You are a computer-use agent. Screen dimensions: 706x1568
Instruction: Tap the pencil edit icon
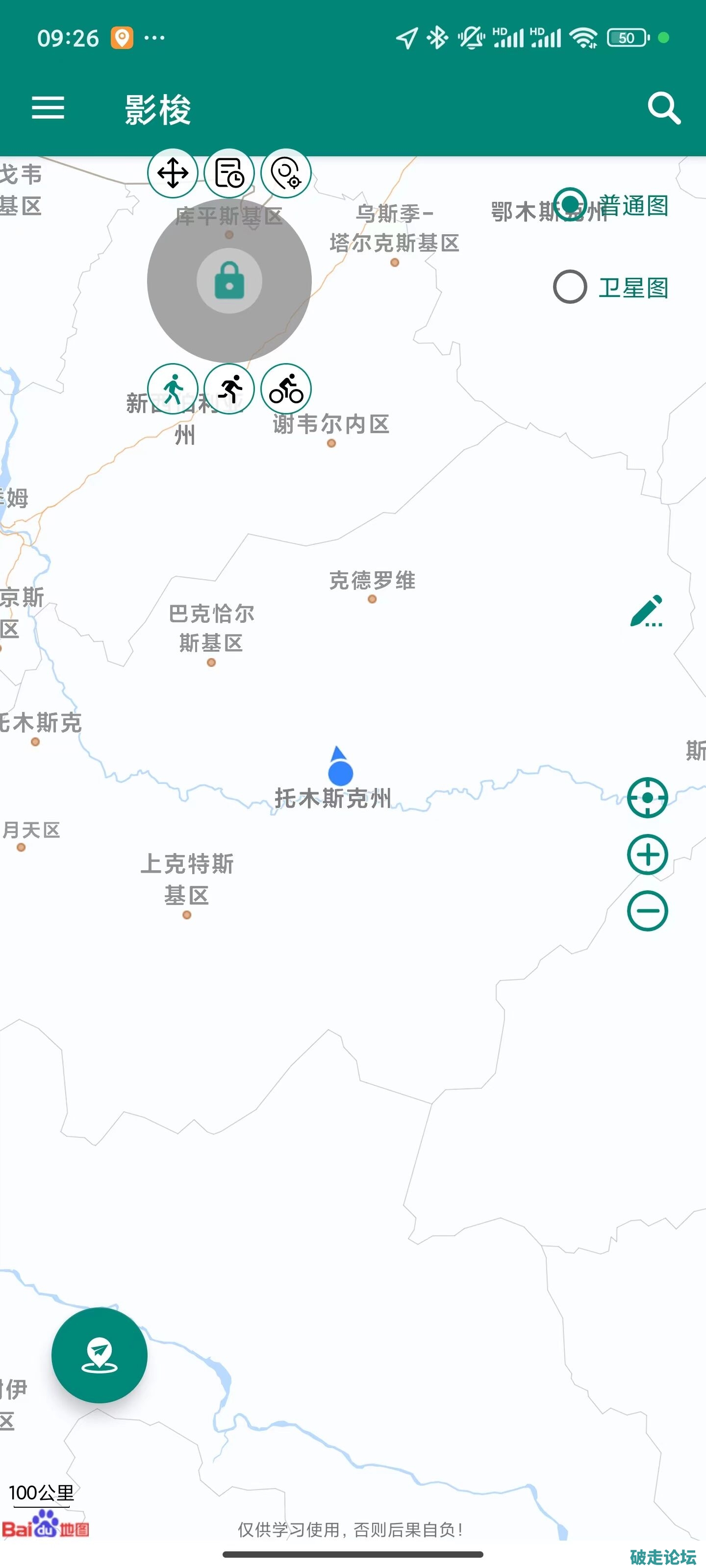pyautogui.click(x=647, y=611)
